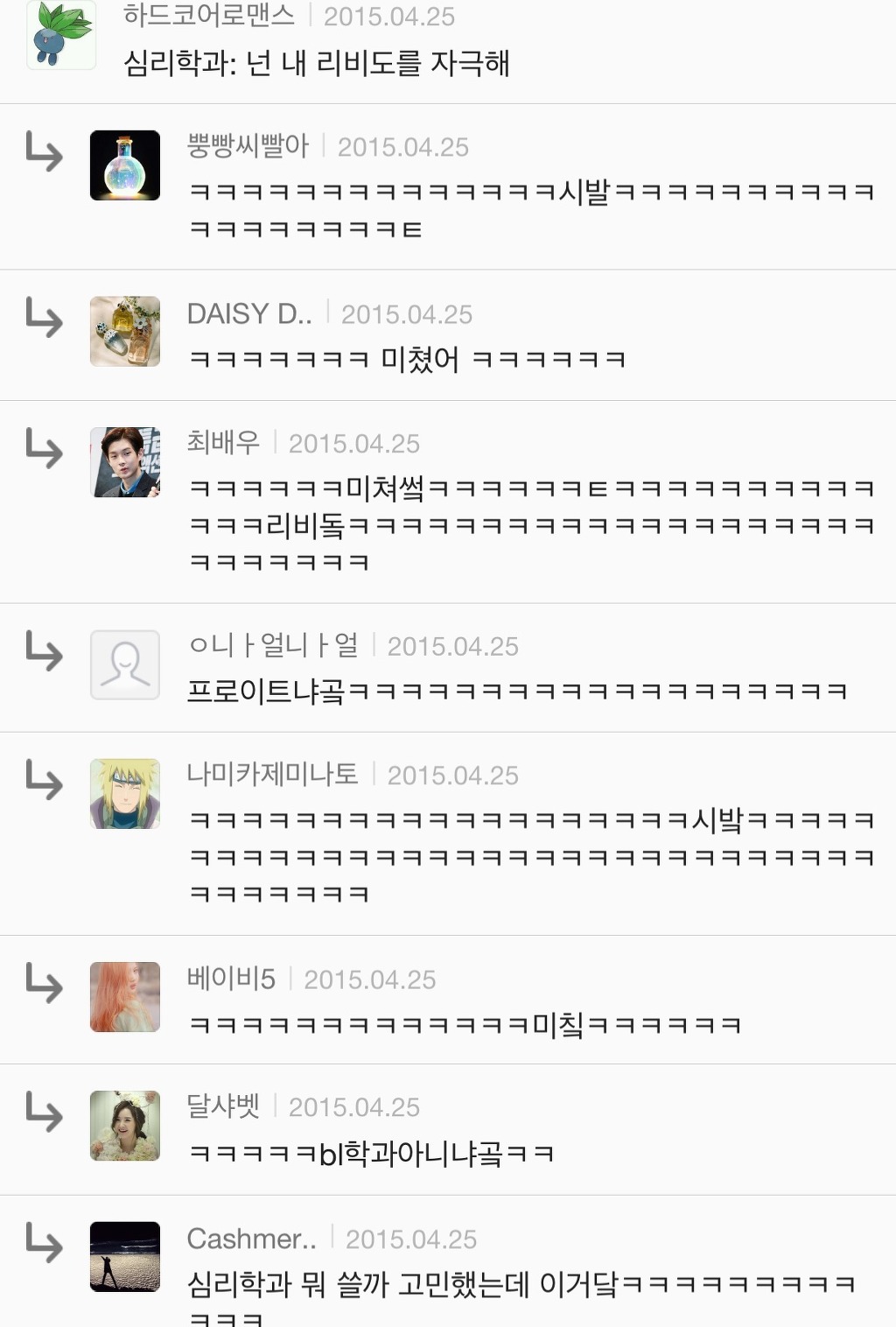
Task: Click the date next to 최배우
Action: pyautogui.click(x=354, y=444)
